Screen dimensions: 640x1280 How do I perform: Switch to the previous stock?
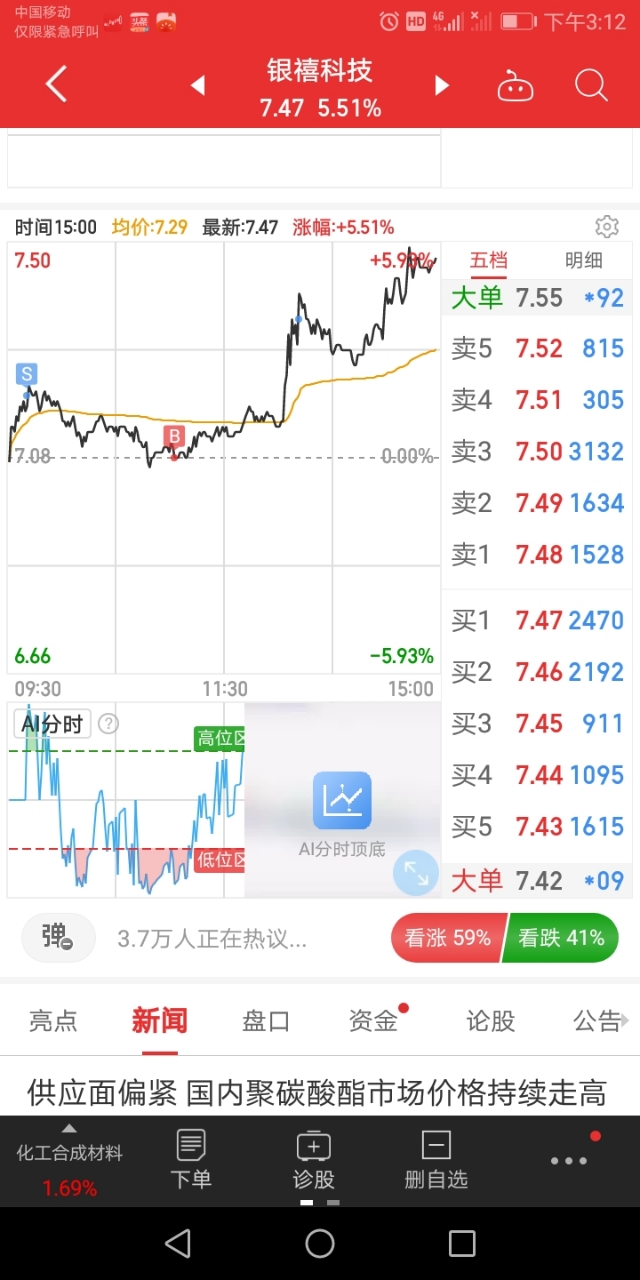198,86
